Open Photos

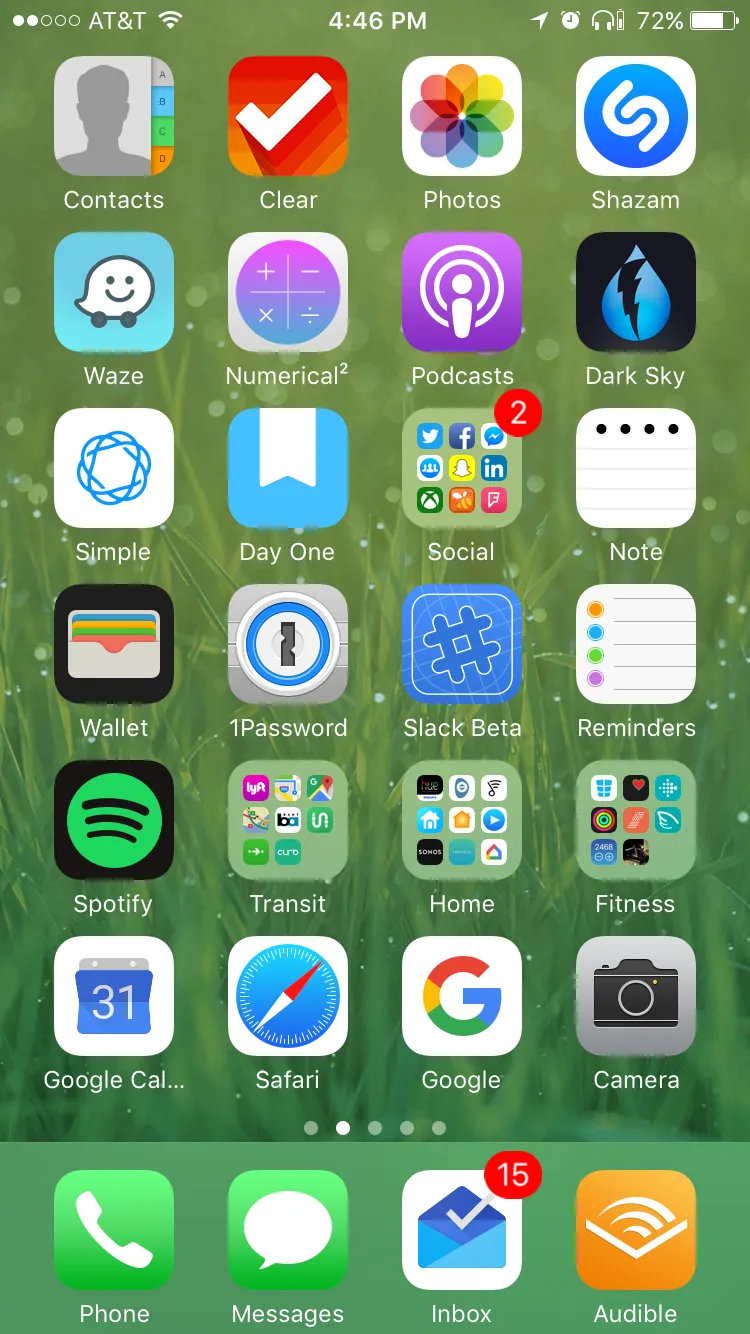click(x=462, y=116)
